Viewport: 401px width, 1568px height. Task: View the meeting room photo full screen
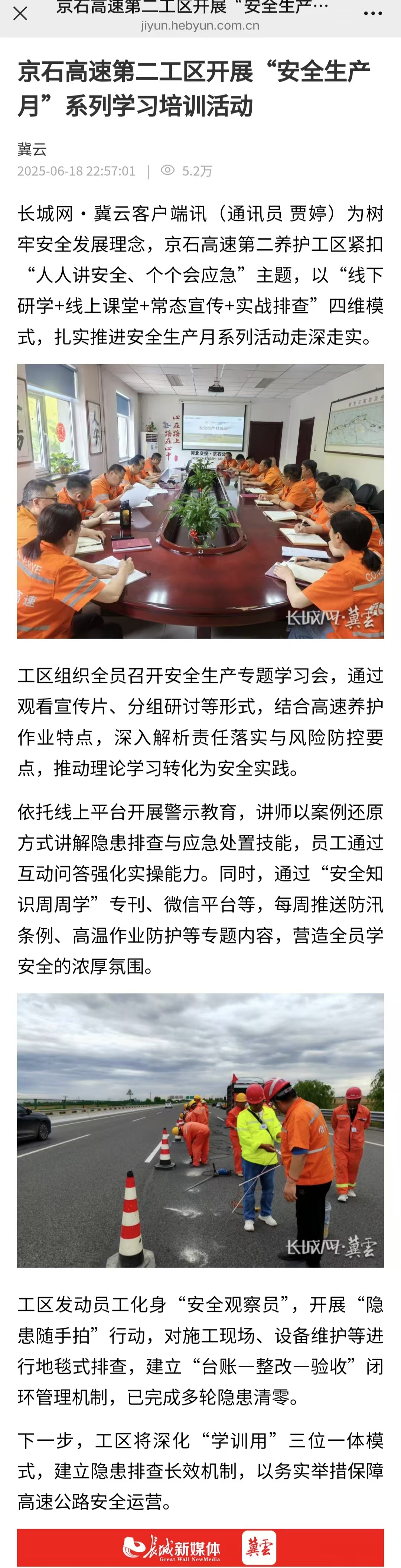[x=200, y=501]
